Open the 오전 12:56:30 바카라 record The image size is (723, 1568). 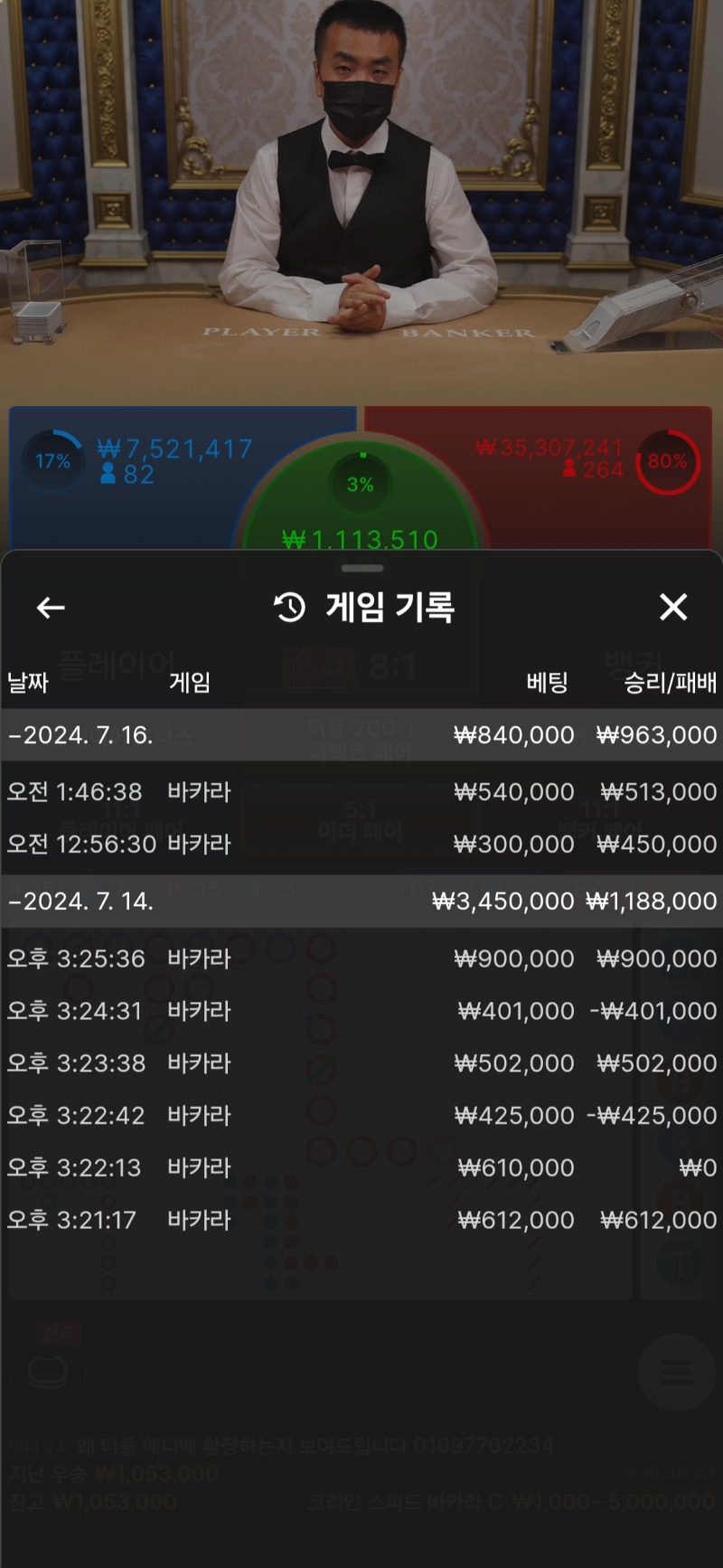pos(361,845)
